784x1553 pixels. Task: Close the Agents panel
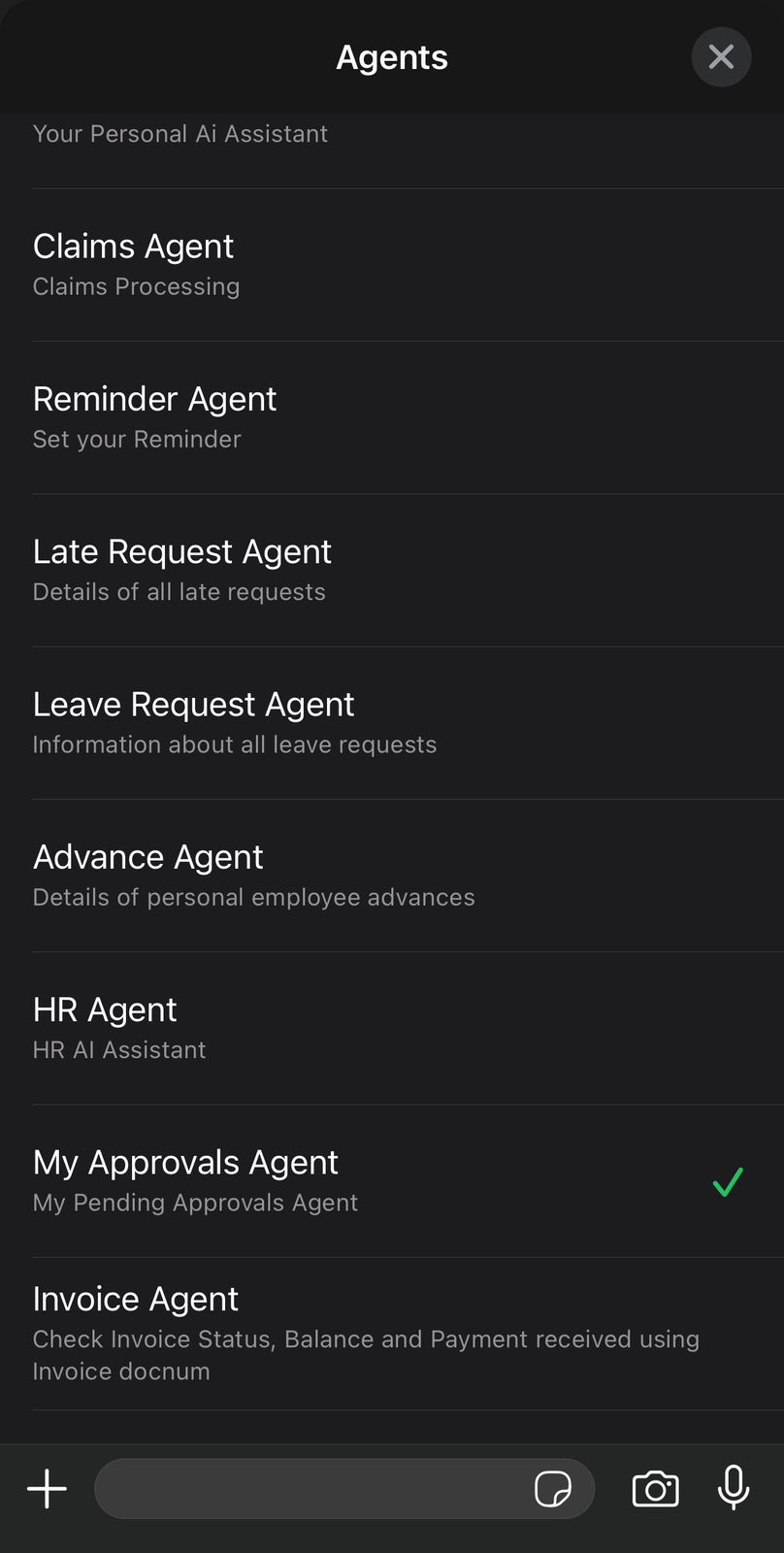(721, 57)
